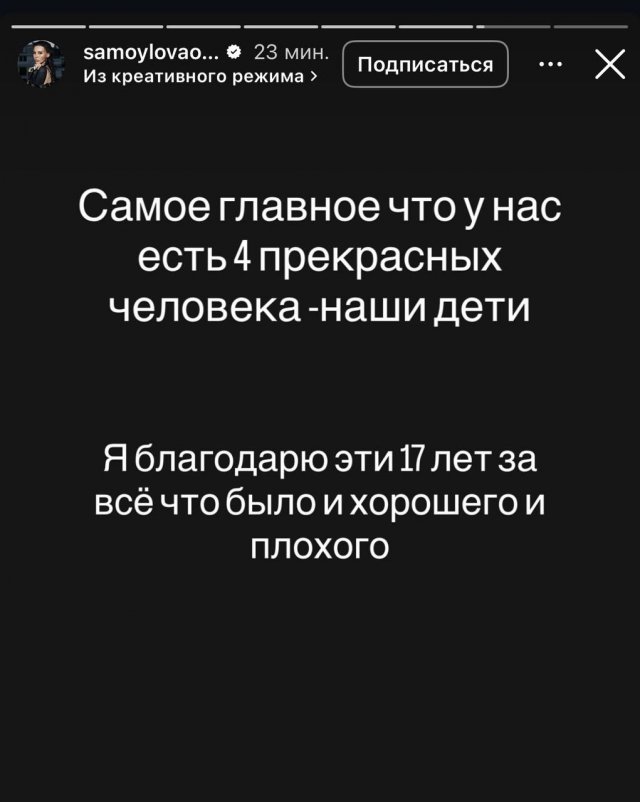This screenshot has height=802, width=640.
Task: Open the three-dot options menu
Action: point(550,65)
